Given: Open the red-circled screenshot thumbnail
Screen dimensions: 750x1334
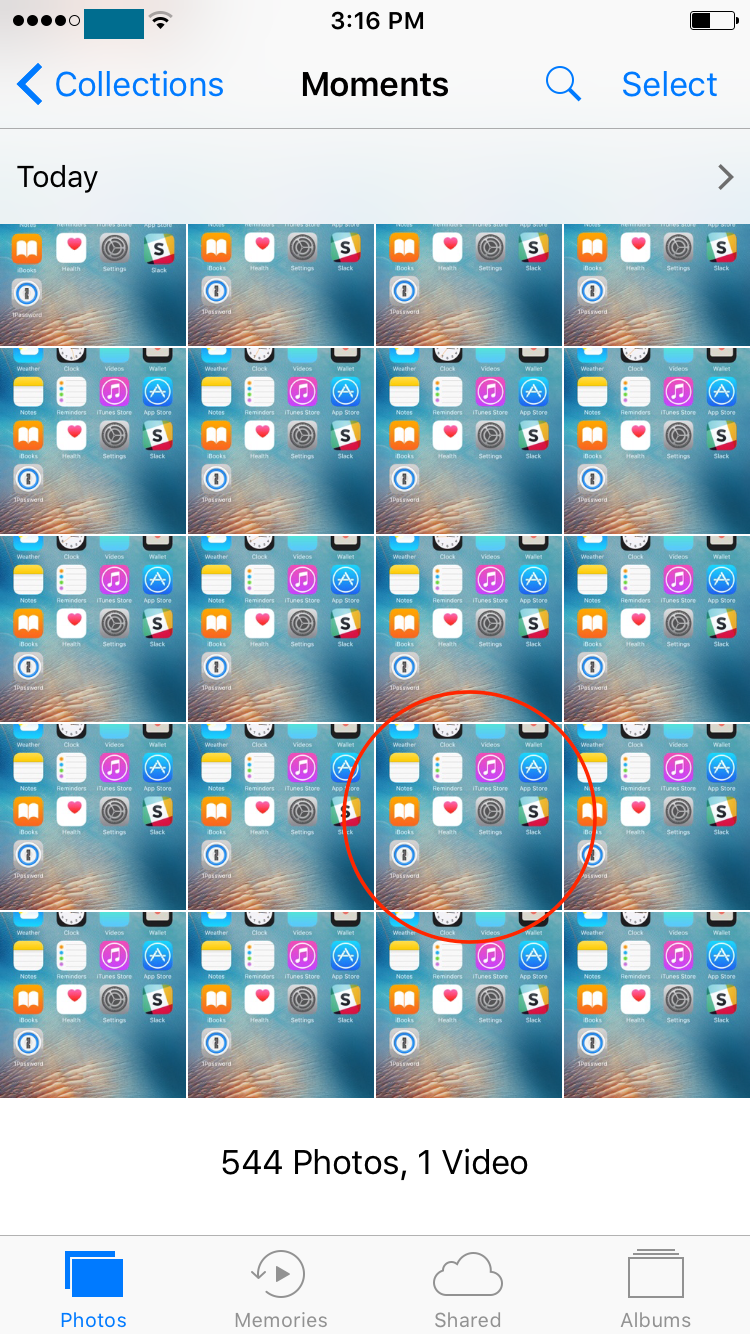Looking at the screenshot, I should pos(468,816).
